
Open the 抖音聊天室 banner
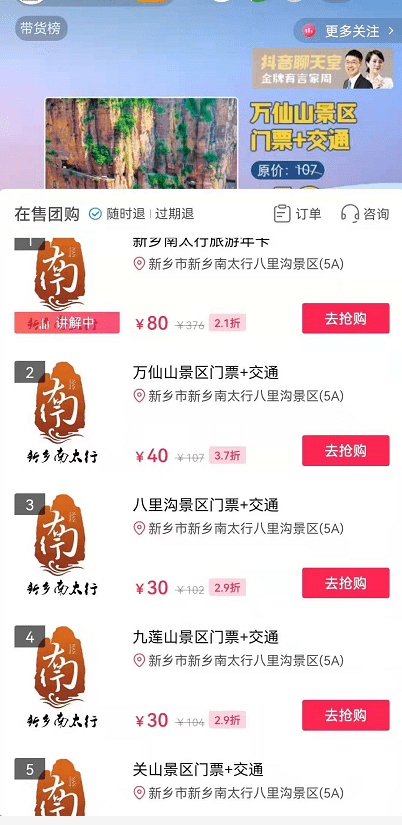pyautogui.click(x=323, y=68)
